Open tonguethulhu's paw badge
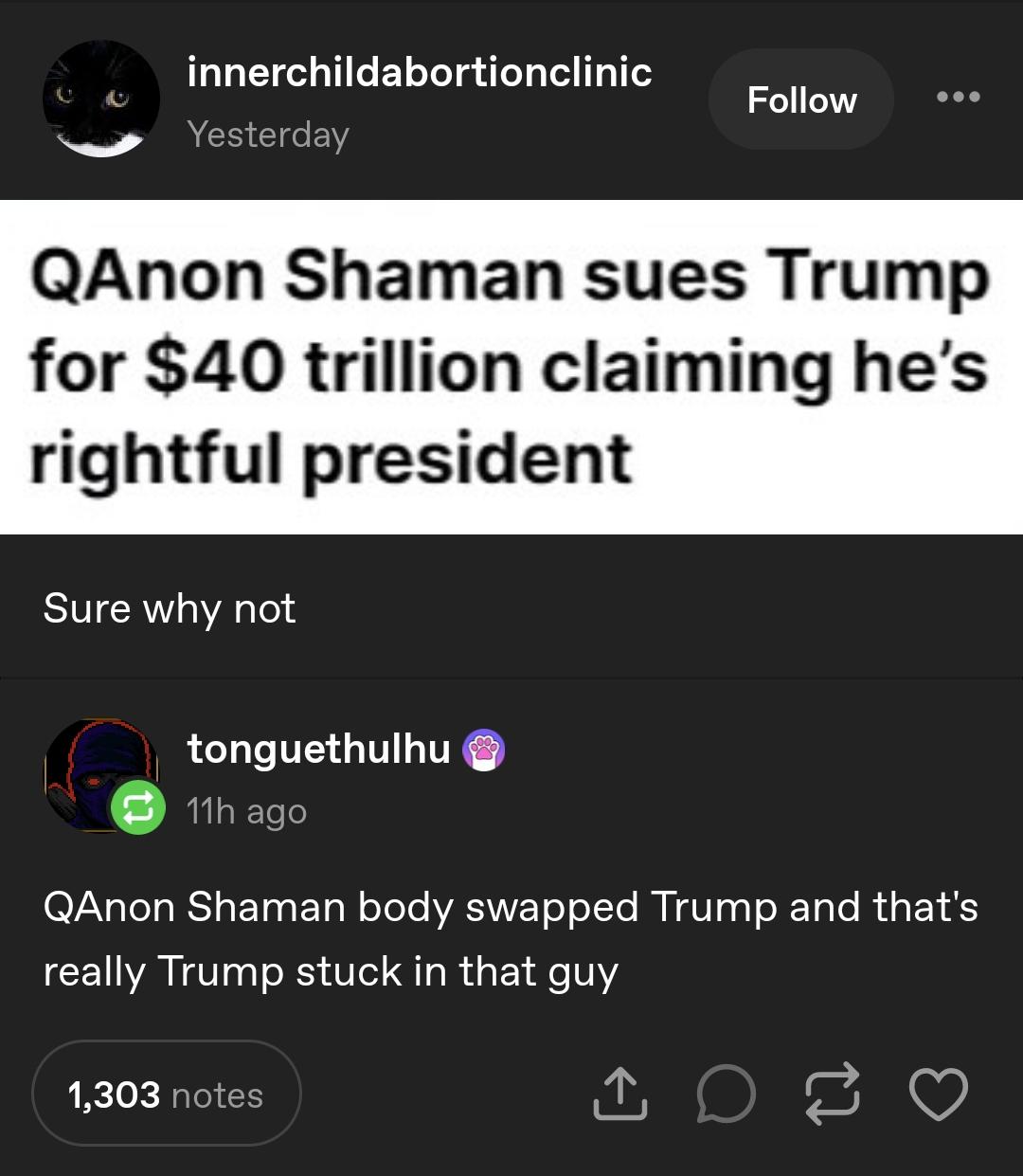Viewport: 1023px width, 1176px height. click(483, 751)
